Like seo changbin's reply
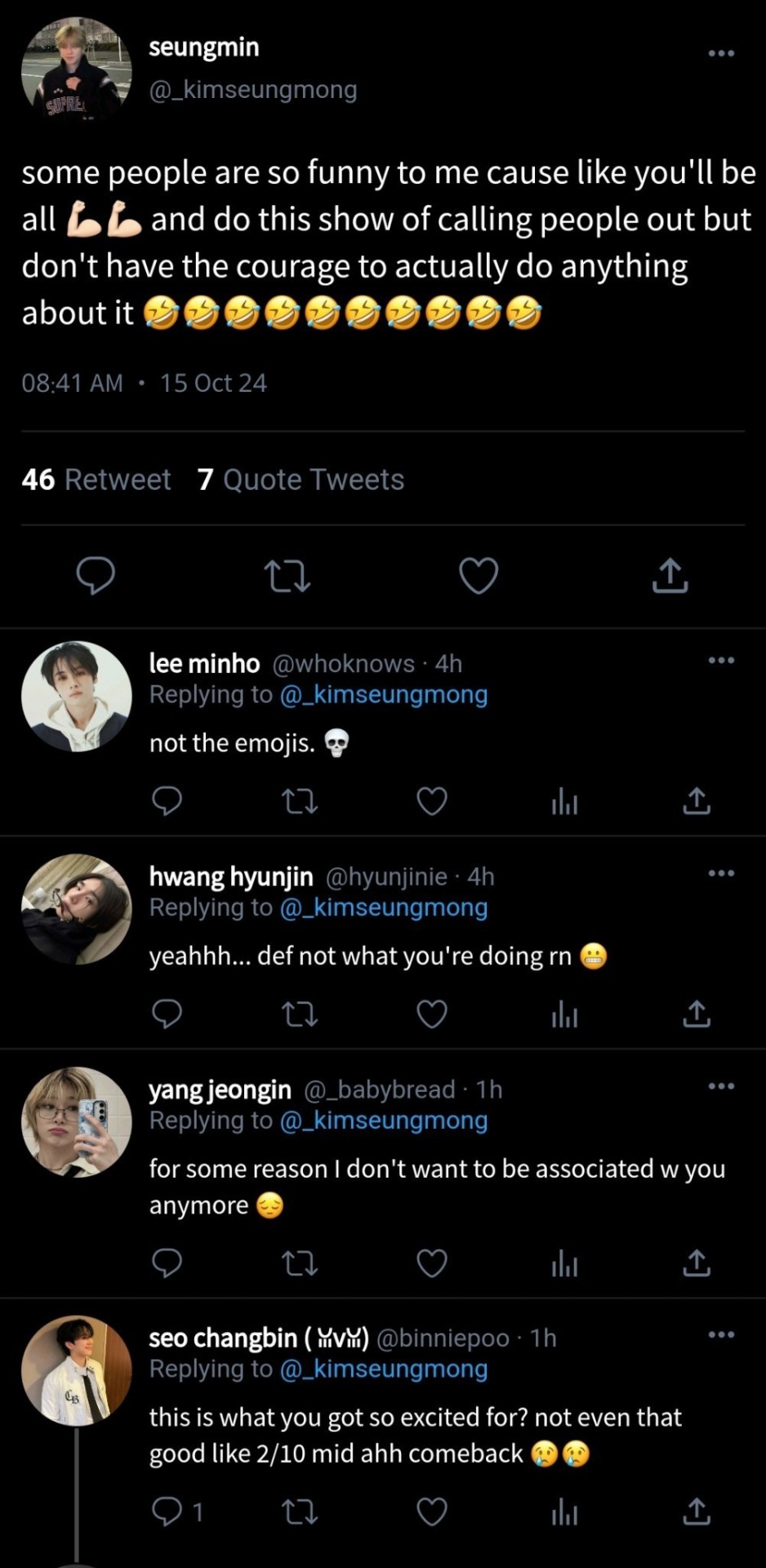The width and height of the screenshot is (766, 1568). point(431,1512)
